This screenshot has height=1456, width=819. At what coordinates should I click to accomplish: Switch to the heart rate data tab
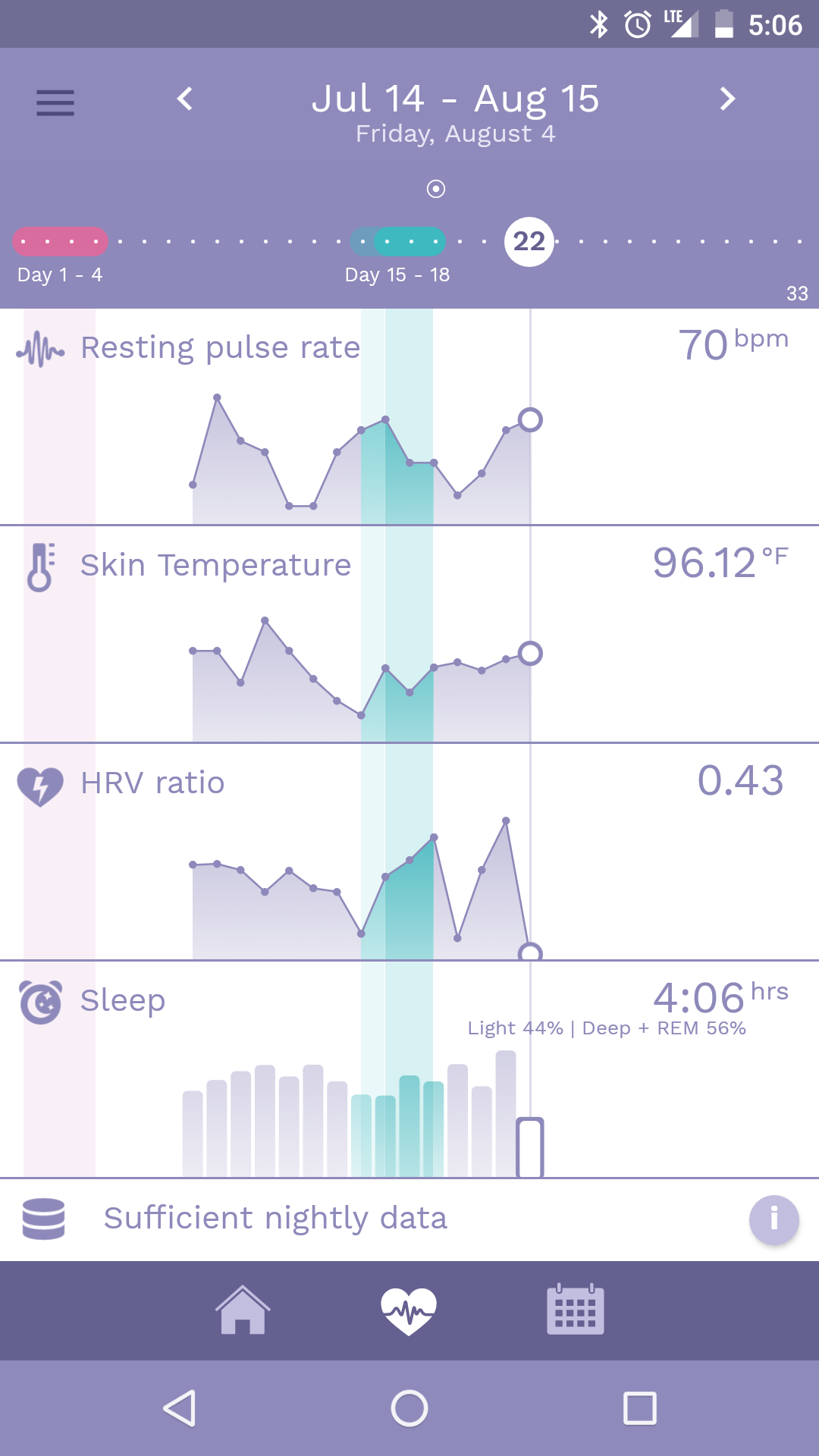pos(409,1310)
